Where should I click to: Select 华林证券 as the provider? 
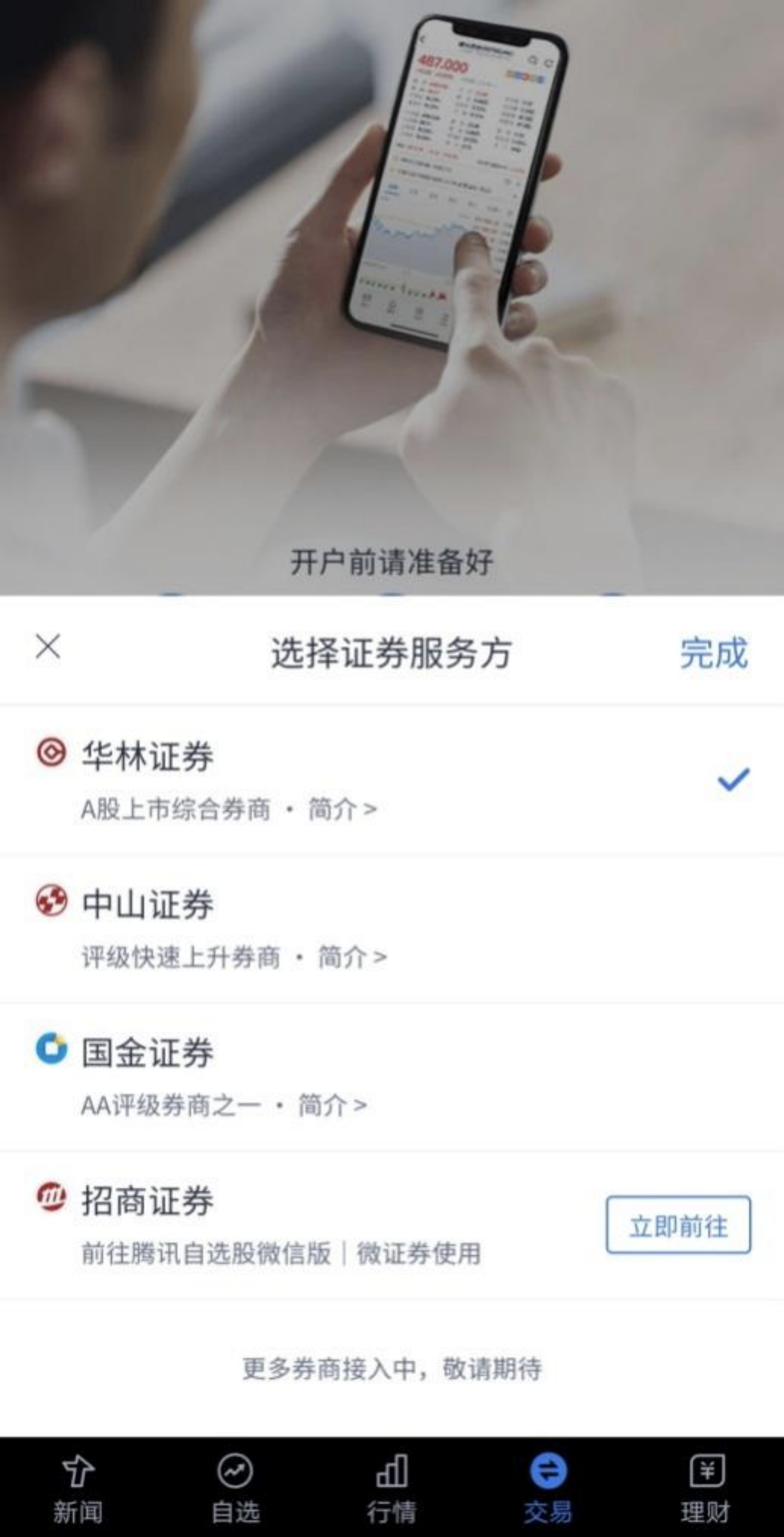392,780
